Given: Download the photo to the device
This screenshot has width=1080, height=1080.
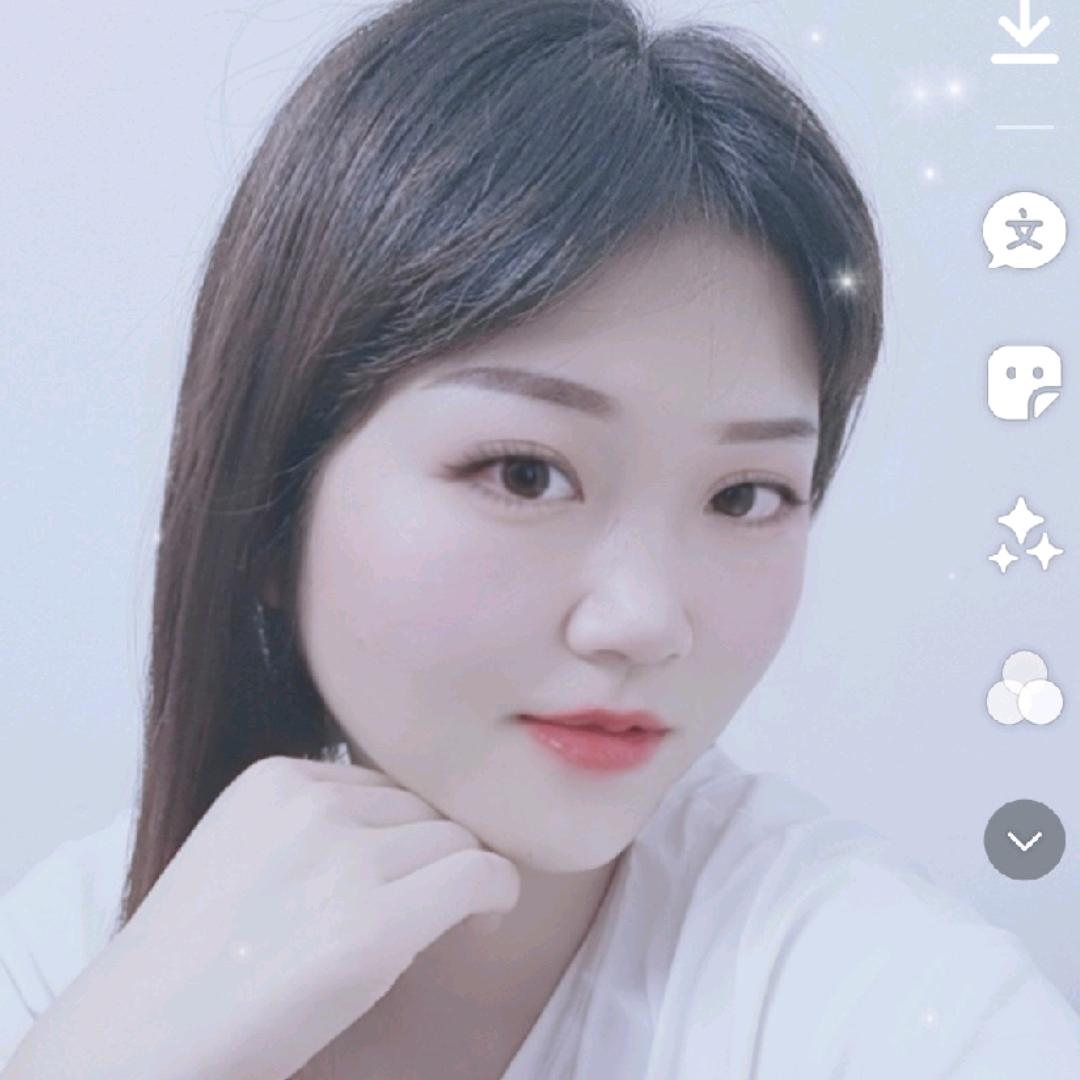Looking at the screenshot, I should pyautogui.click(x=1024, y=38).
